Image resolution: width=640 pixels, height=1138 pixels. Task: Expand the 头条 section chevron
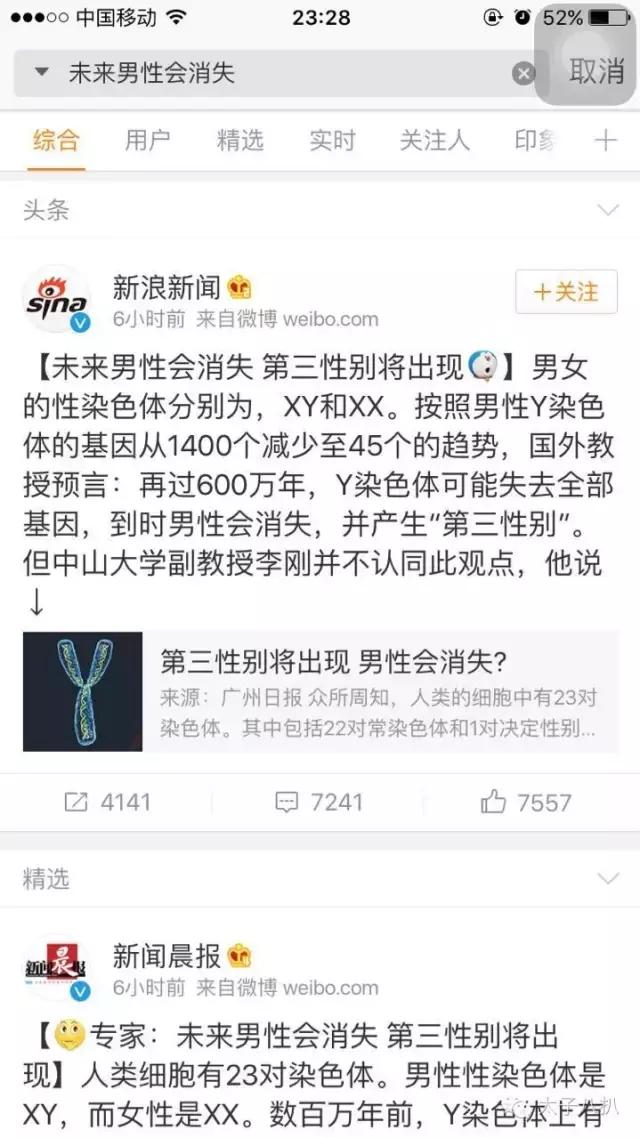pos(607,210)
